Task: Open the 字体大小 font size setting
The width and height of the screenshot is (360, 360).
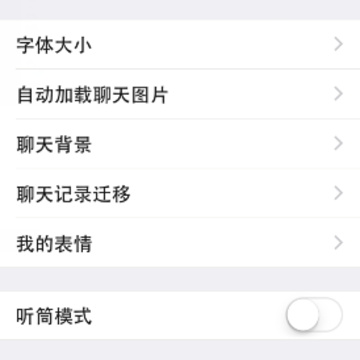Action: 180,44
